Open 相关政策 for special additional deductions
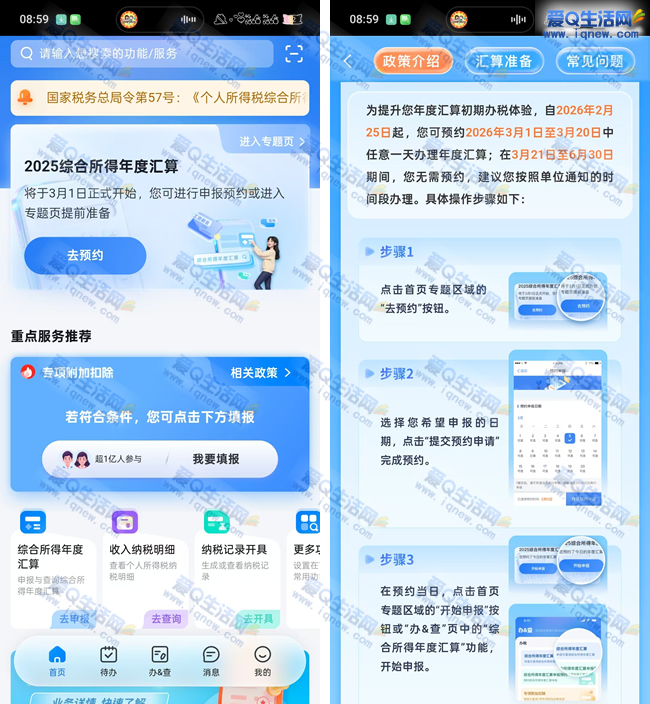The image size is (650, 704). click(x=262, y=372)
